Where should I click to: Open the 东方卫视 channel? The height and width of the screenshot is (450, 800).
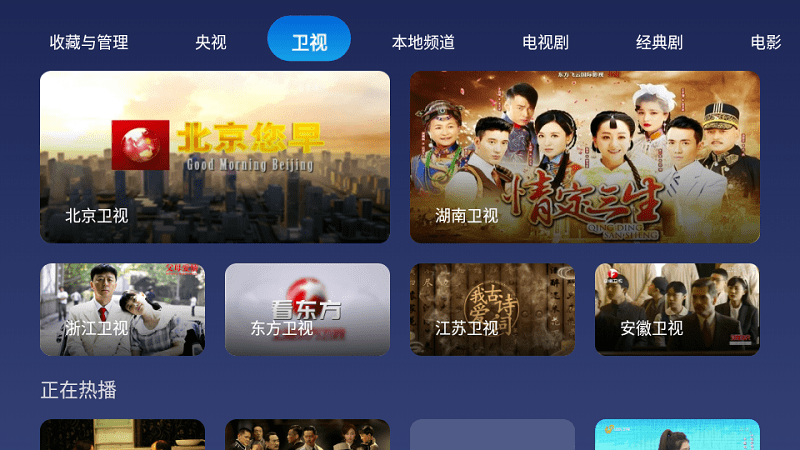pyautogui.click(x=307, y=309)
